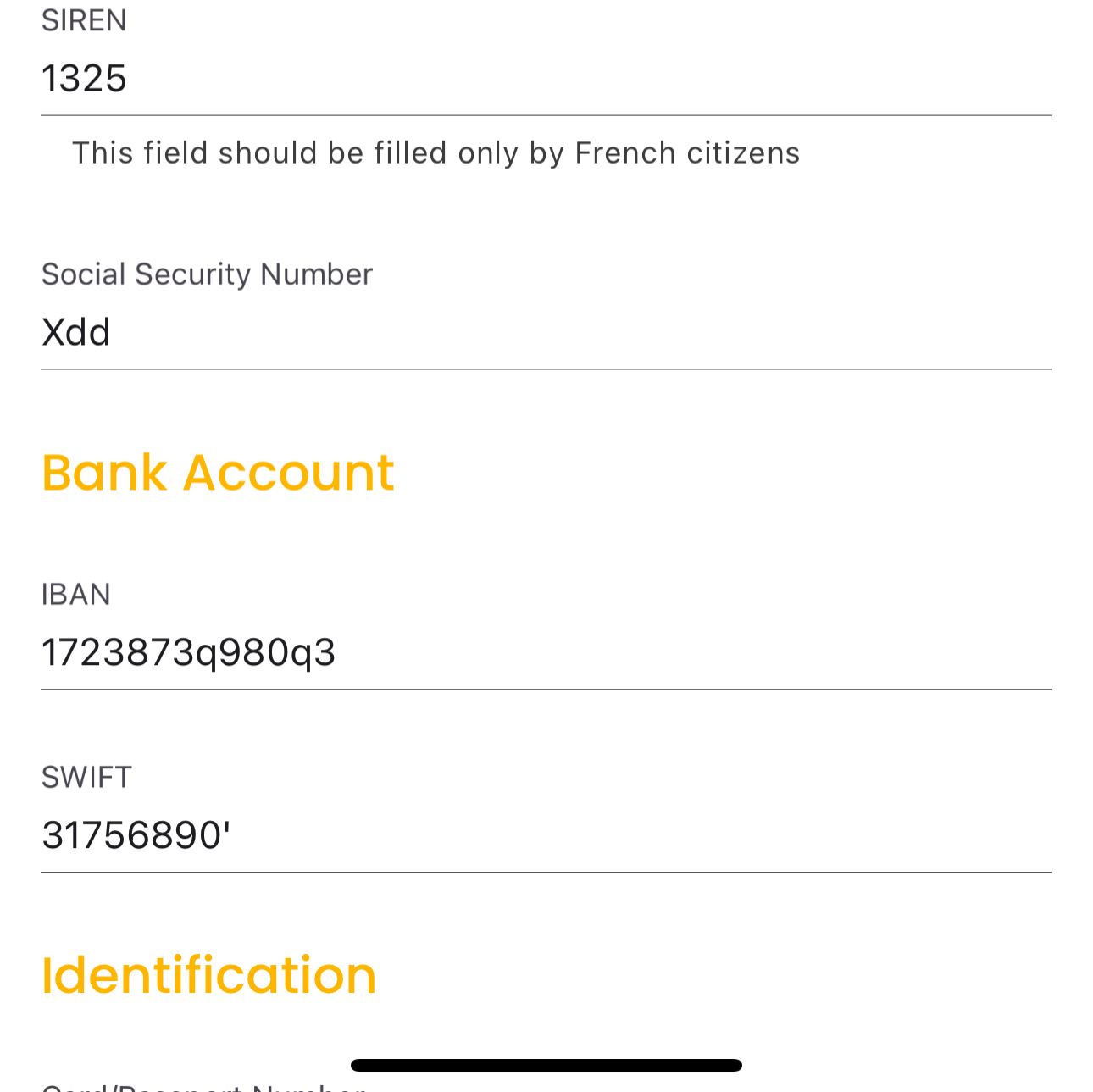The width and height of the screenshot is (1093, 1092).
Task: Select the SWIFT code field
Action: click(546, 835)
